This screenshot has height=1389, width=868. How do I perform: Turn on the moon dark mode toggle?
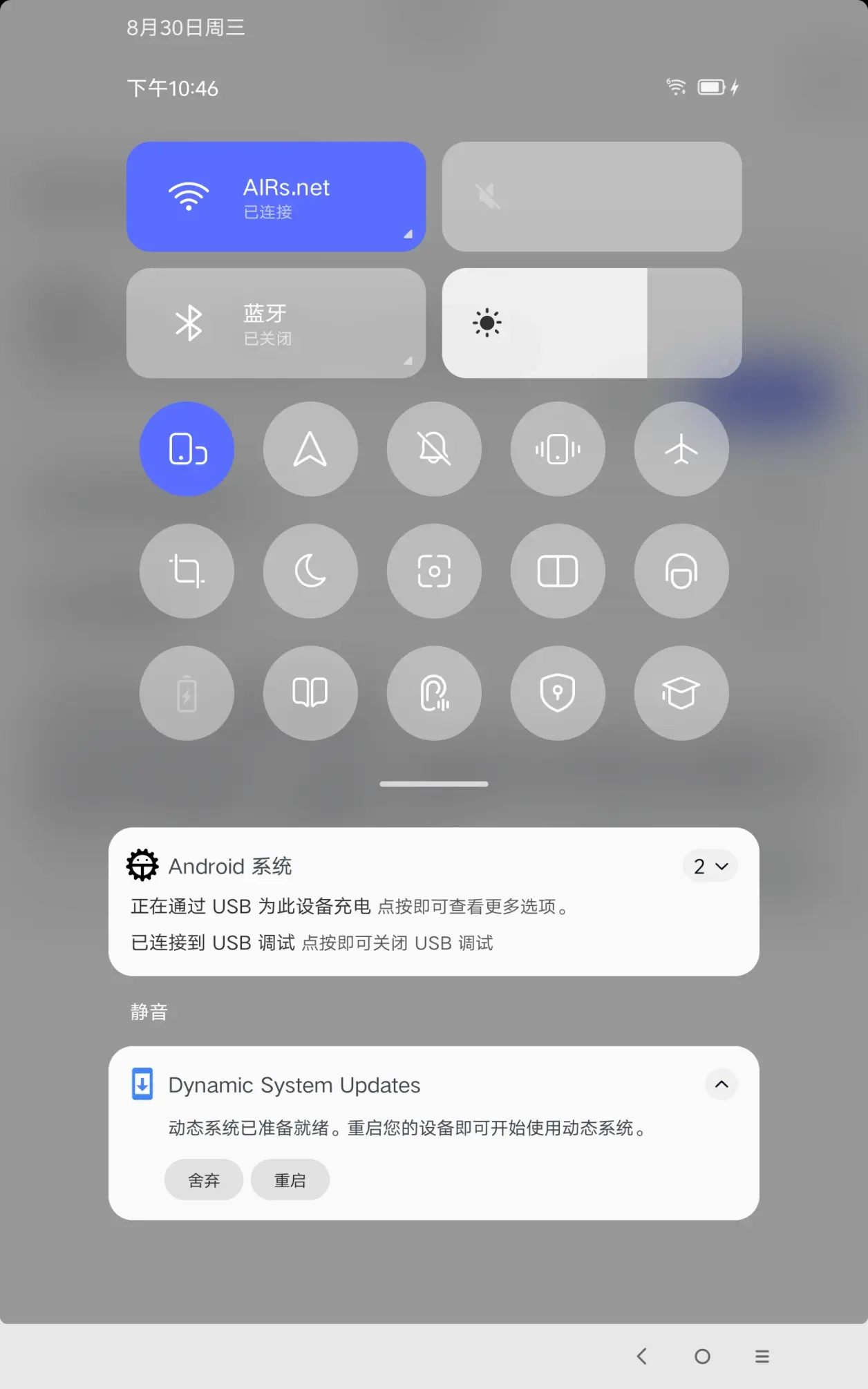pyautogui.click(x=310, y=571)
